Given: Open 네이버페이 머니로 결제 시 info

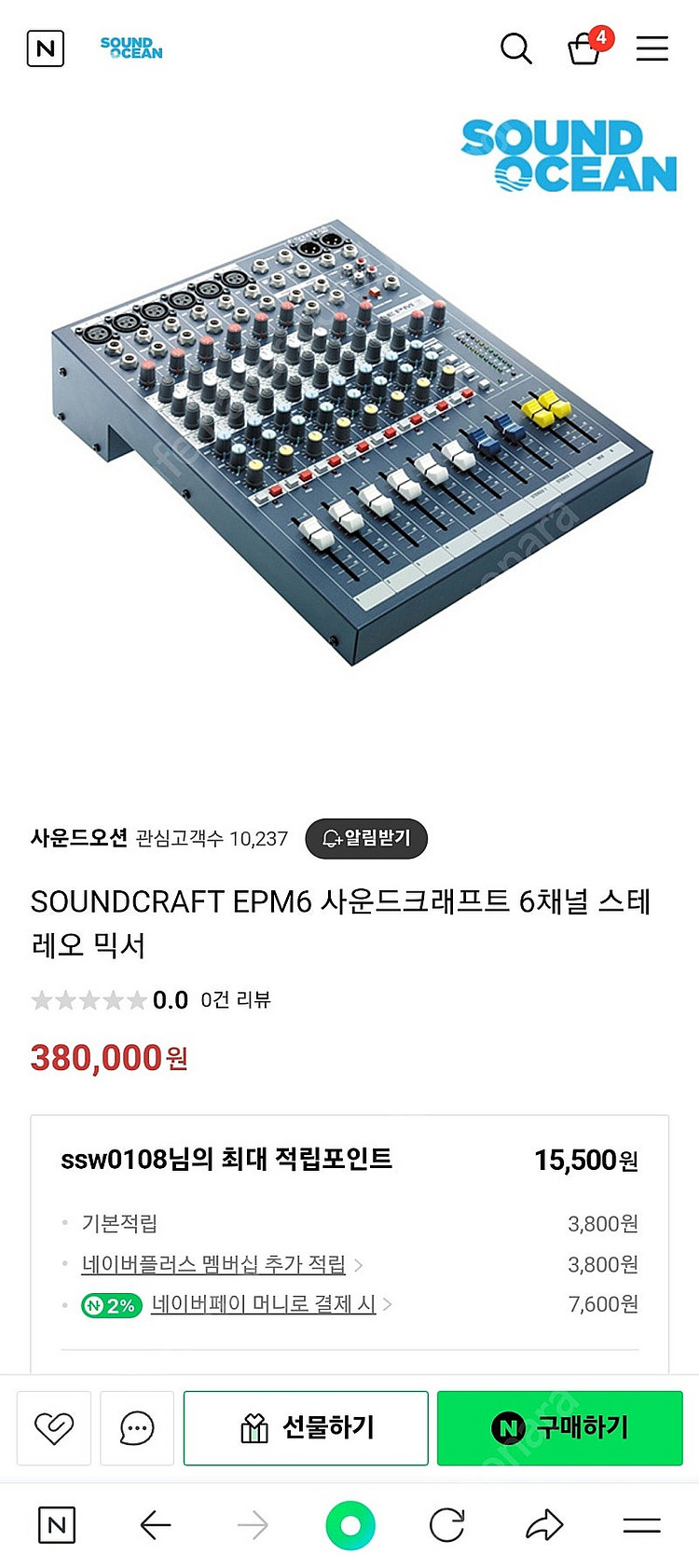Looking at the screenshot, I should pos(264,1304).
